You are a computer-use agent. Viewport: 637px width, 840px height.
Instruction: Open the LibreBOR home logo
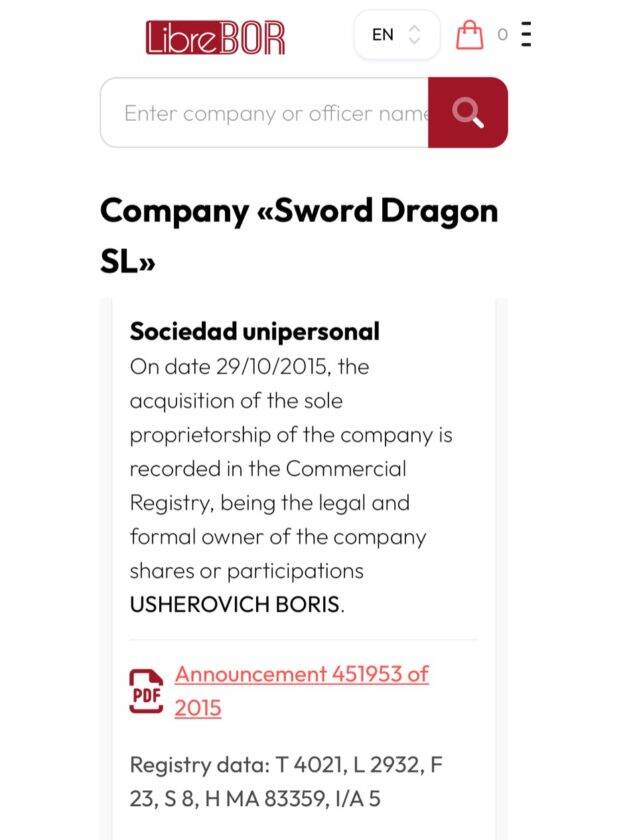pyautogui.click(x=215, y=37)
